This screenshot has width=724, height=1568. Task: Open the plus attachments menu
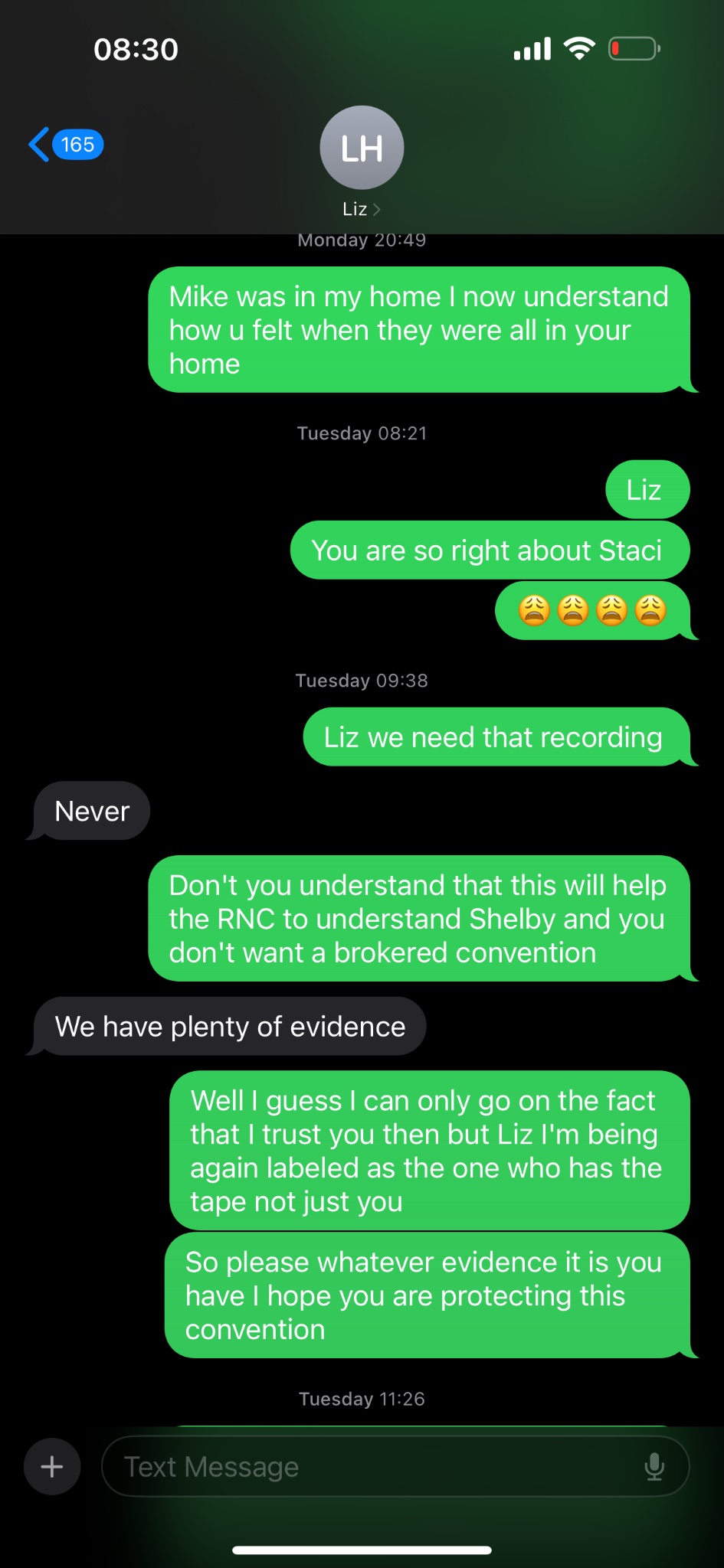tap(52, 1467)
